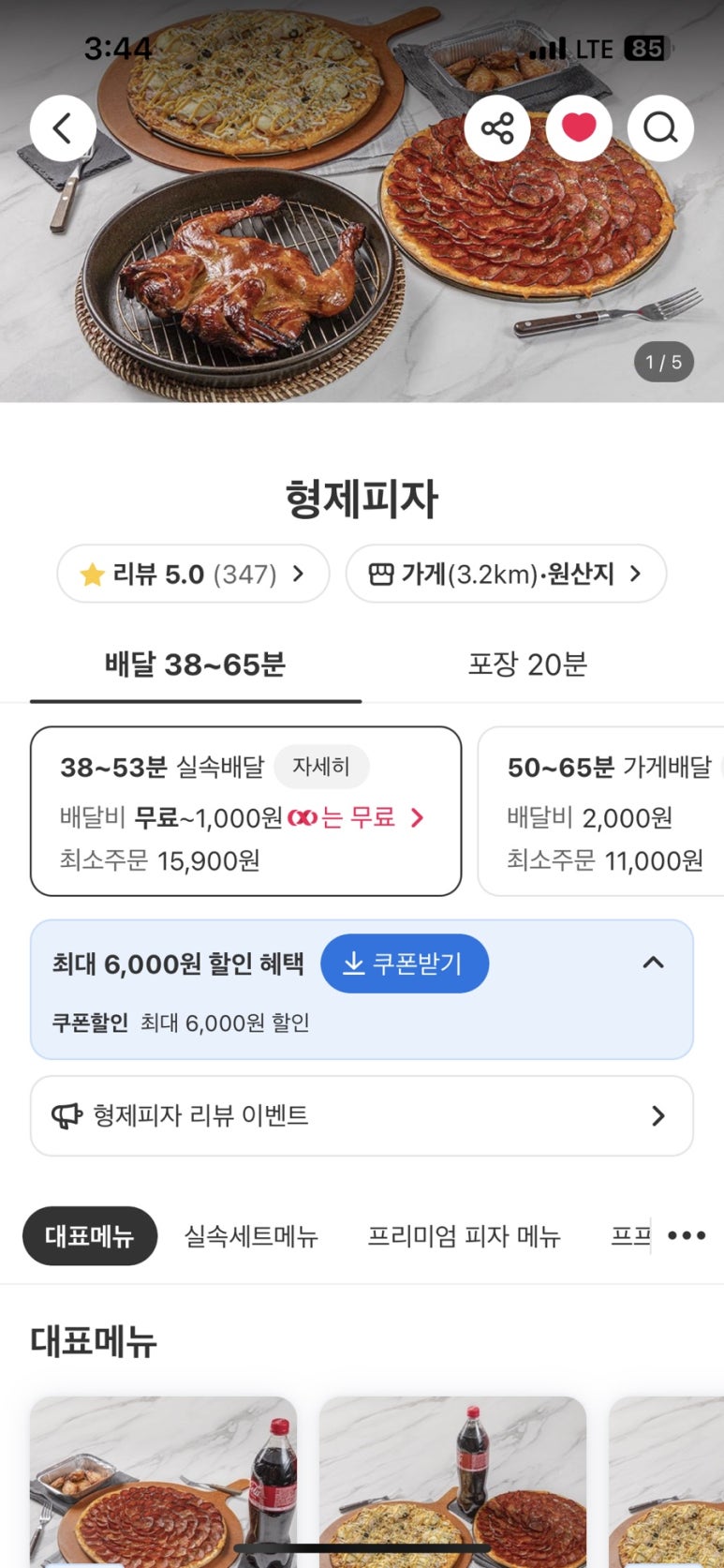Open the full category list (three dots)
The image size is (724, 1568).
[x=687, y=1235]
